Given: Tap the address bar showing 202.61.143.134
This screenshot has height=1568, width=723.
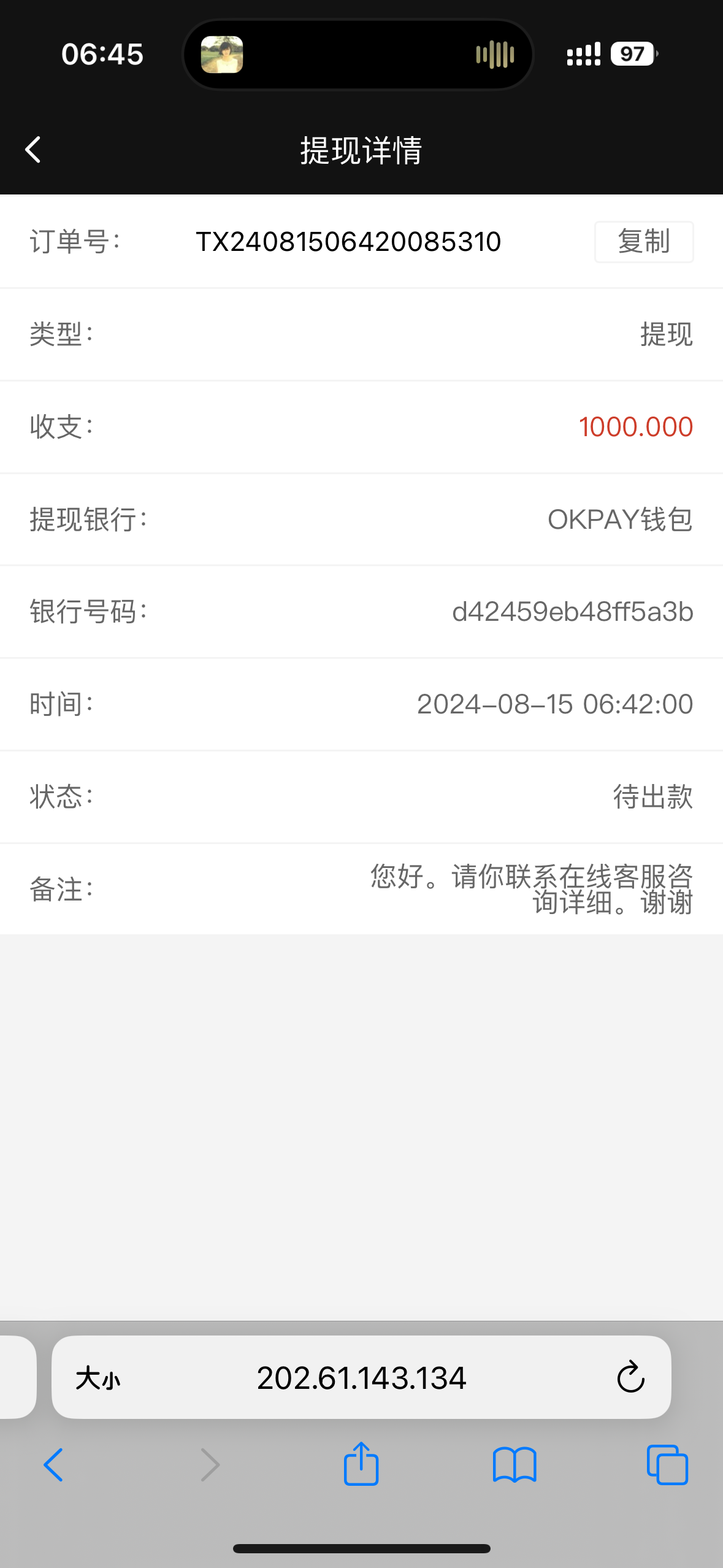Looking at the screenshot, I should (361, 1378).
